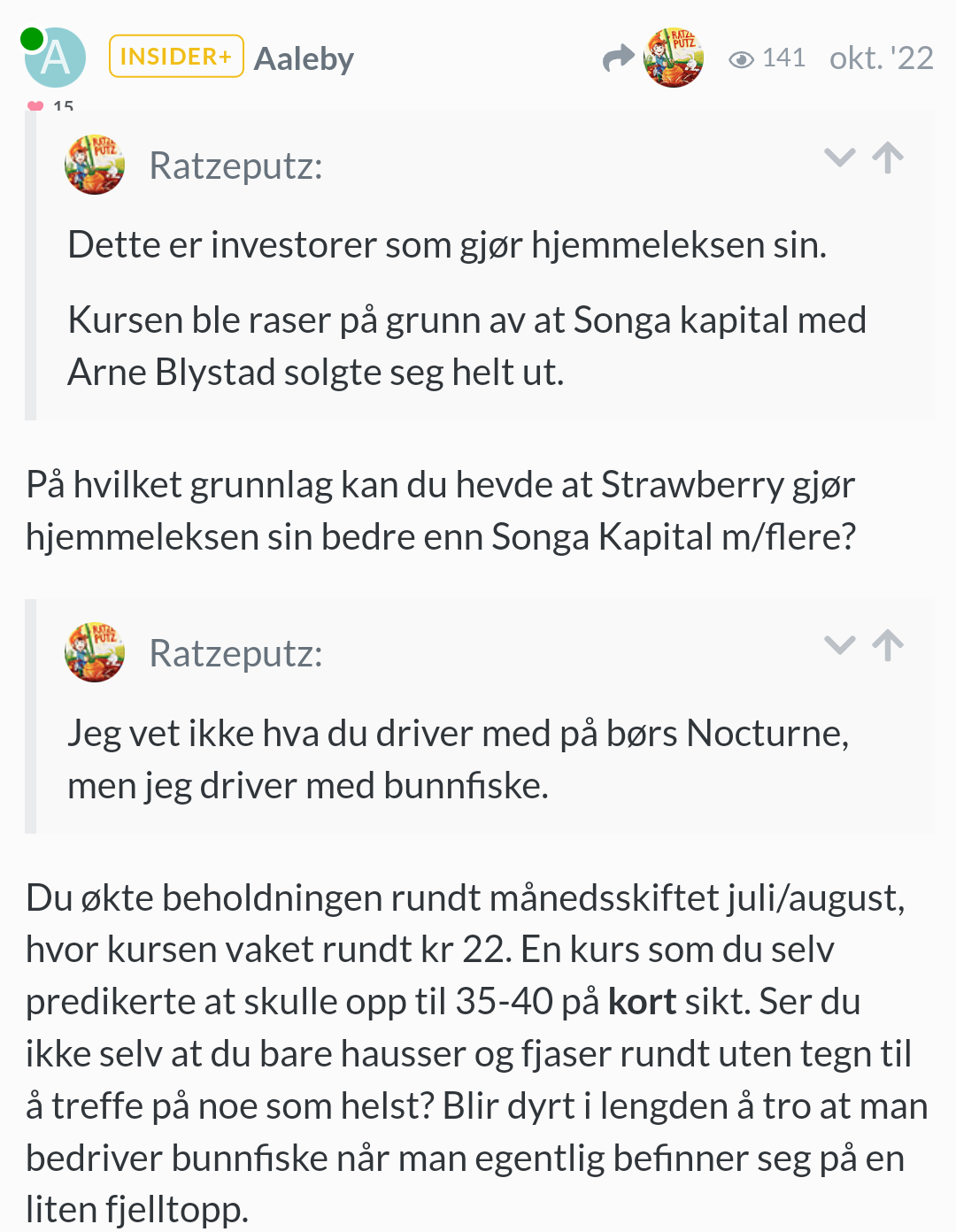956x1232 pixels.
Task: Jump to second quoted Ratzeputz post
Action: tap(888, 645)
